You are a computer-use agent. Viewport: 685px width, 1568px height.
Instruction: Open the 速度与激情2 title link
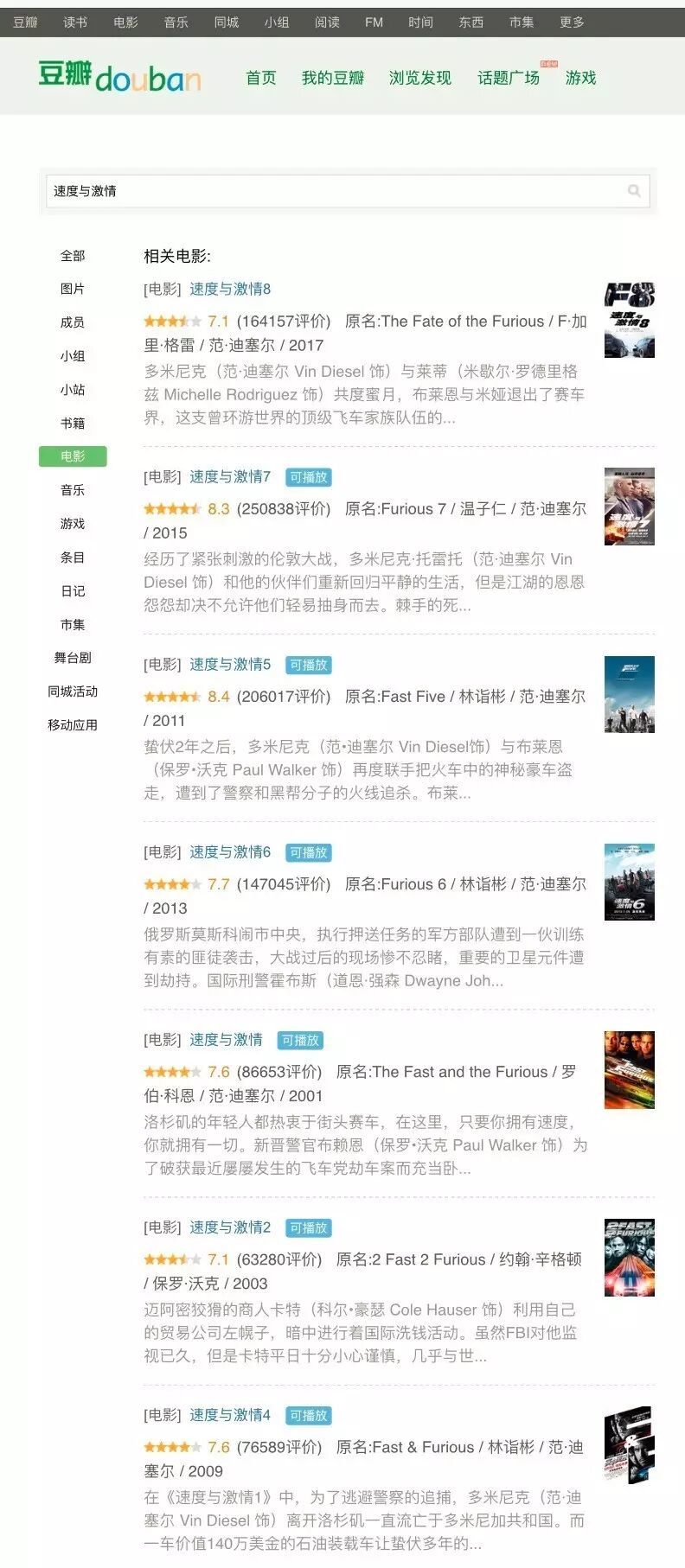(x=230, y=1227)
